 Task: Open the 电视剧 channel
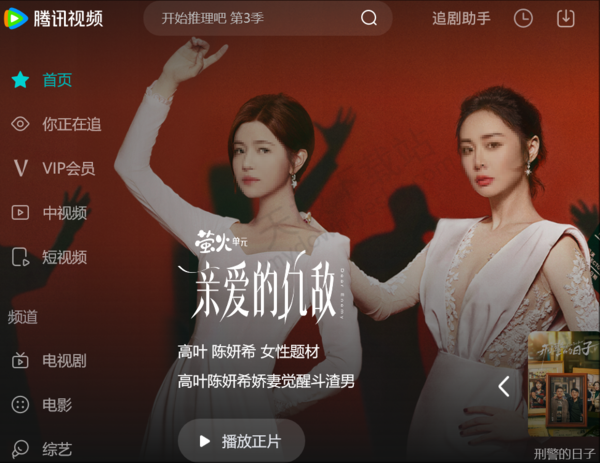64,360
